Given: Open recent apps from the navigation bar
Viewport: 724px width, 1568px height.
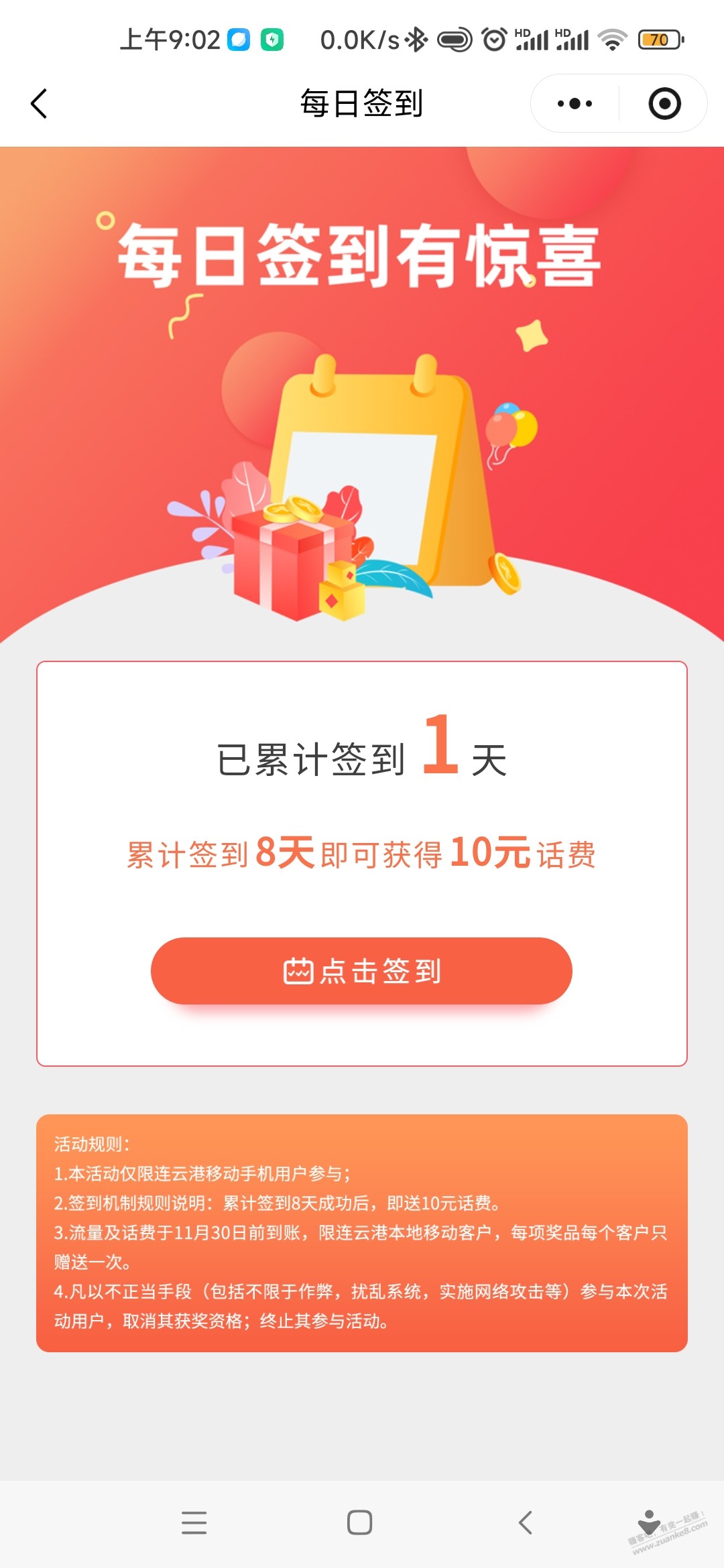Looking at the screenshot, I should (x=194, y=1522).
